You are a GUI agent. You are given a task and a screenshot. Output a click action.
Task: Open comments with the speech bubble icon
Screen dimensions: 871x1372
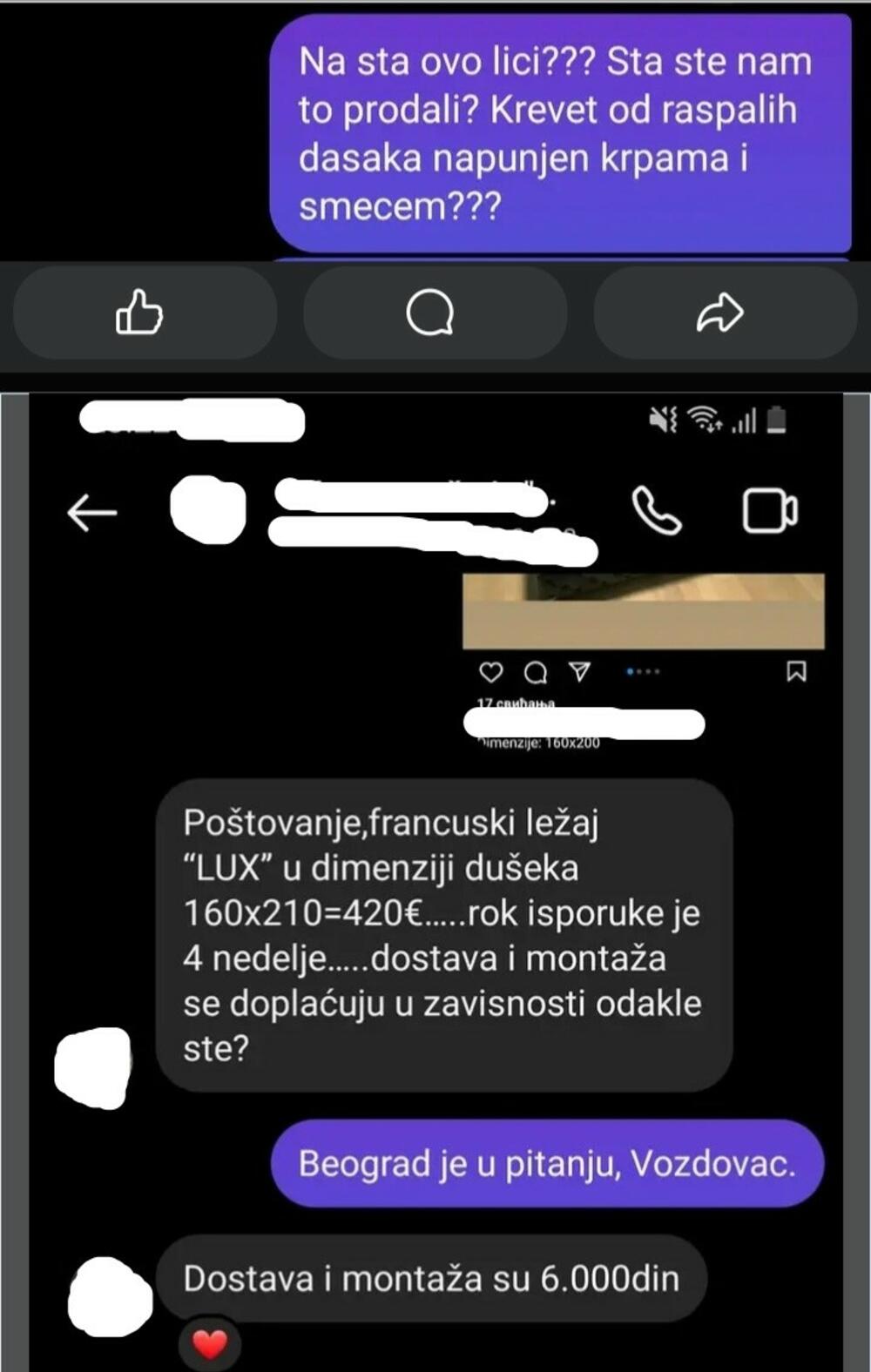(430, 313)
